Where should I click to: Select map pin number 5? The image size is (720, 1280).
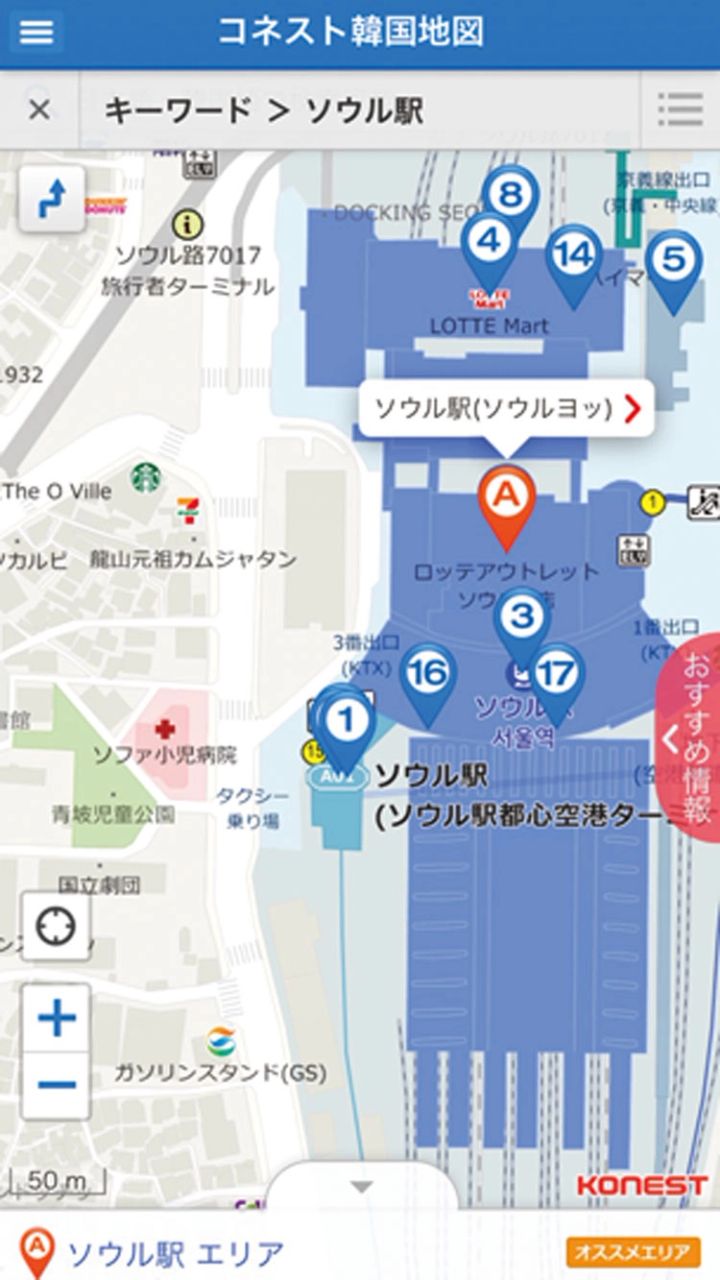click(674, 260)
